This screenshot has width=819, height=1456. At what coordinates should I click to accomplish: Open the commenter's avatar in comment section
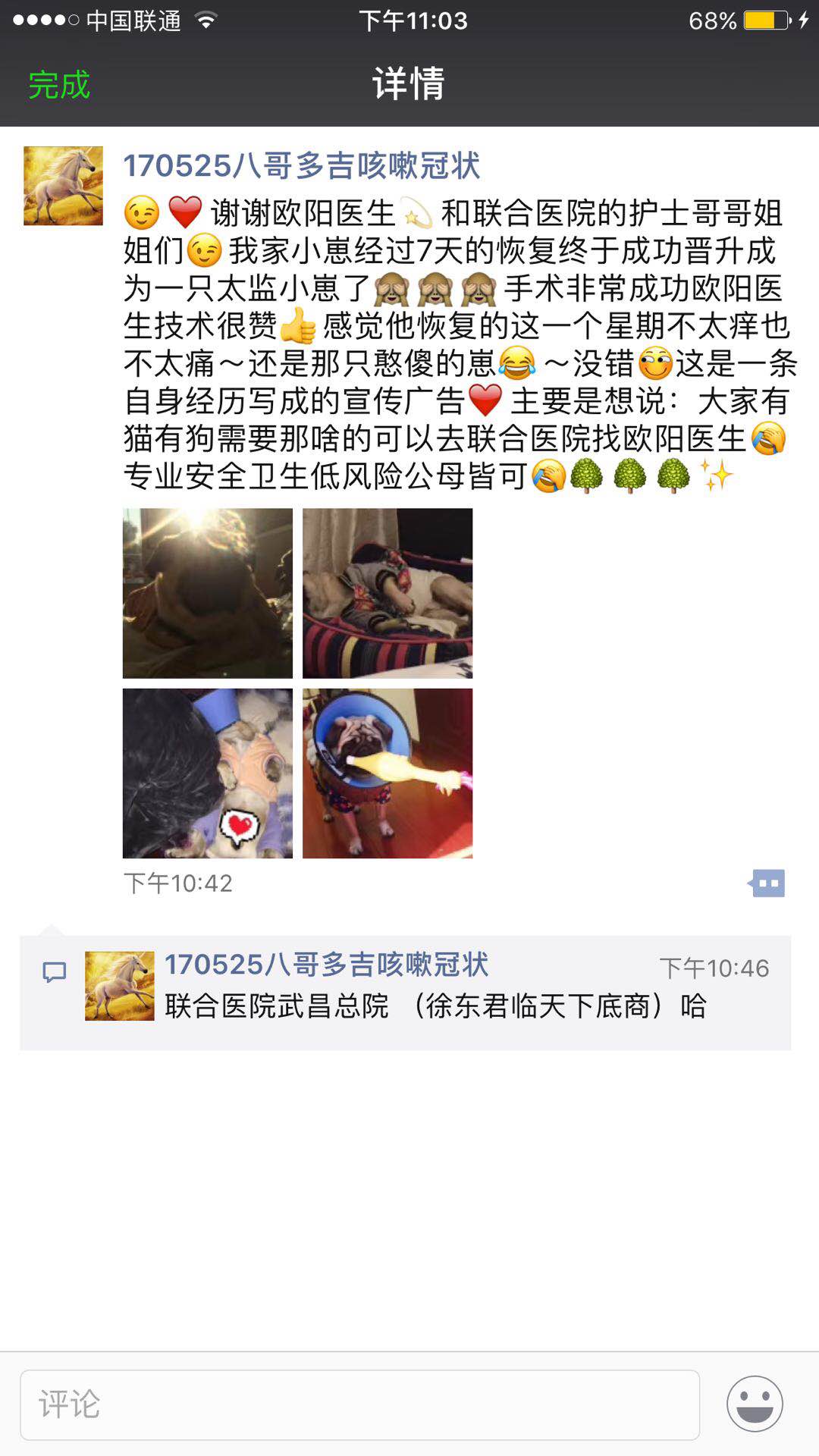point(119,986)
